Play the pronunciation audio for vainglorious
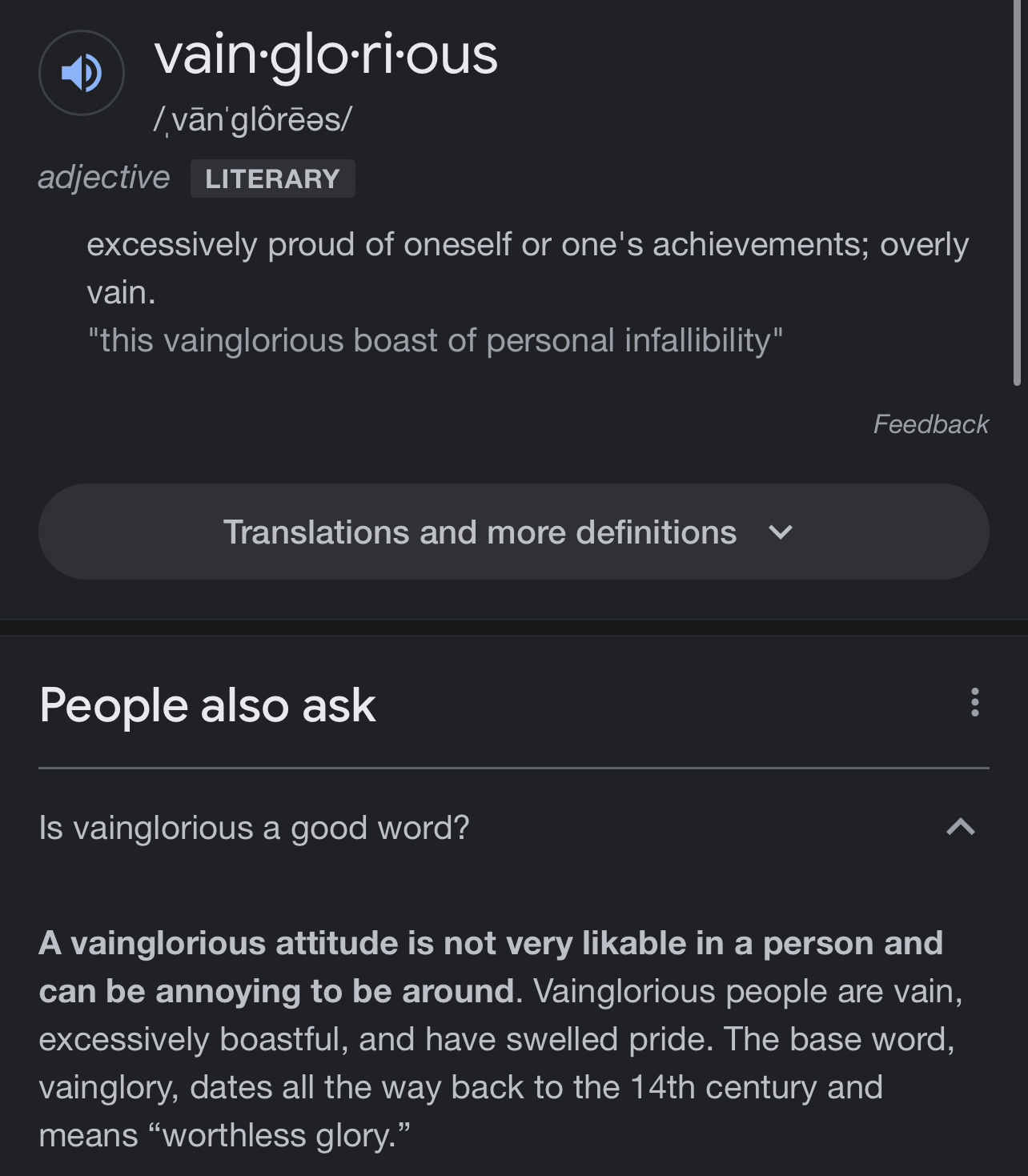 point(82,73)
